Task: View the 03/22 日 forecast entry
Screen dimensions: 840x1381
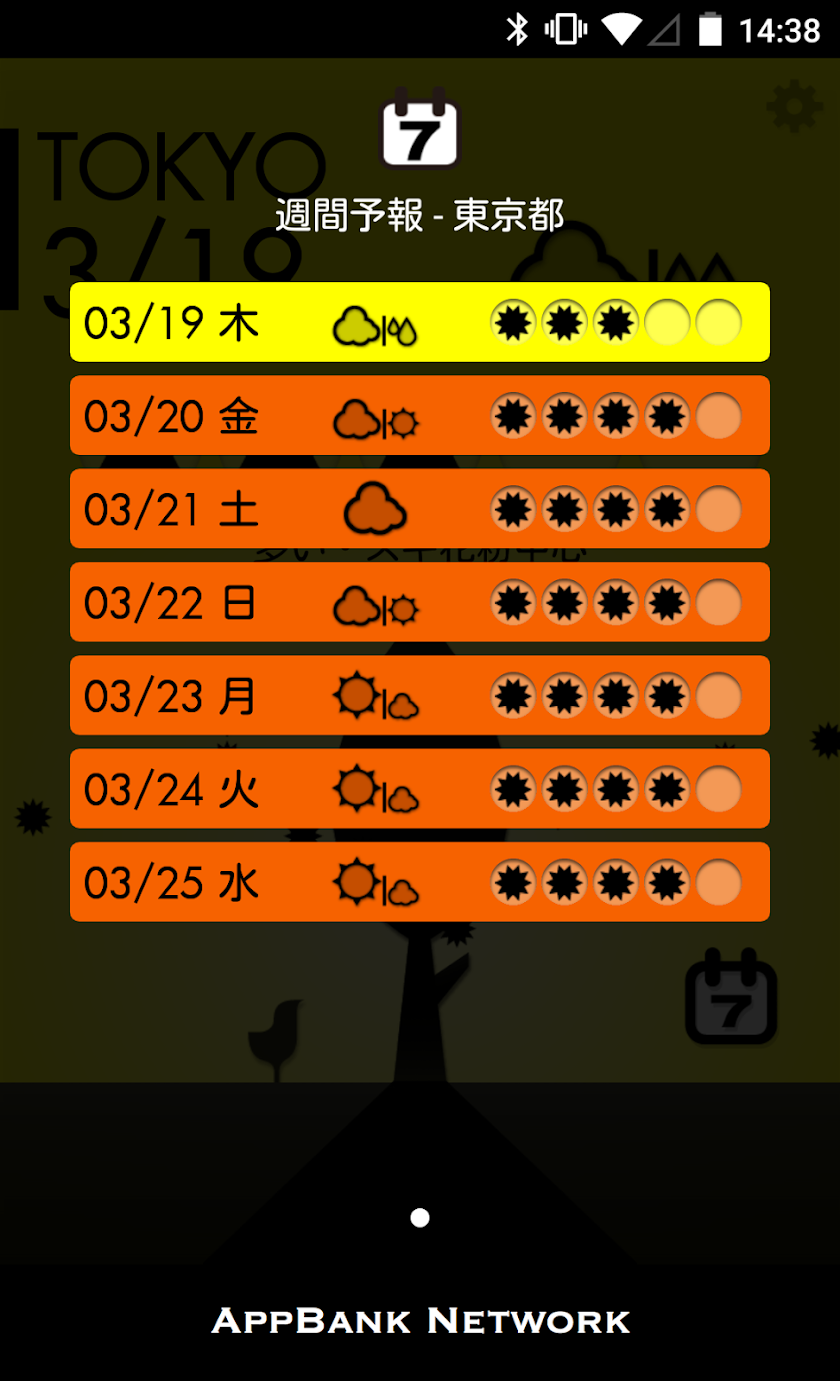Action: (x=419, y=602)
